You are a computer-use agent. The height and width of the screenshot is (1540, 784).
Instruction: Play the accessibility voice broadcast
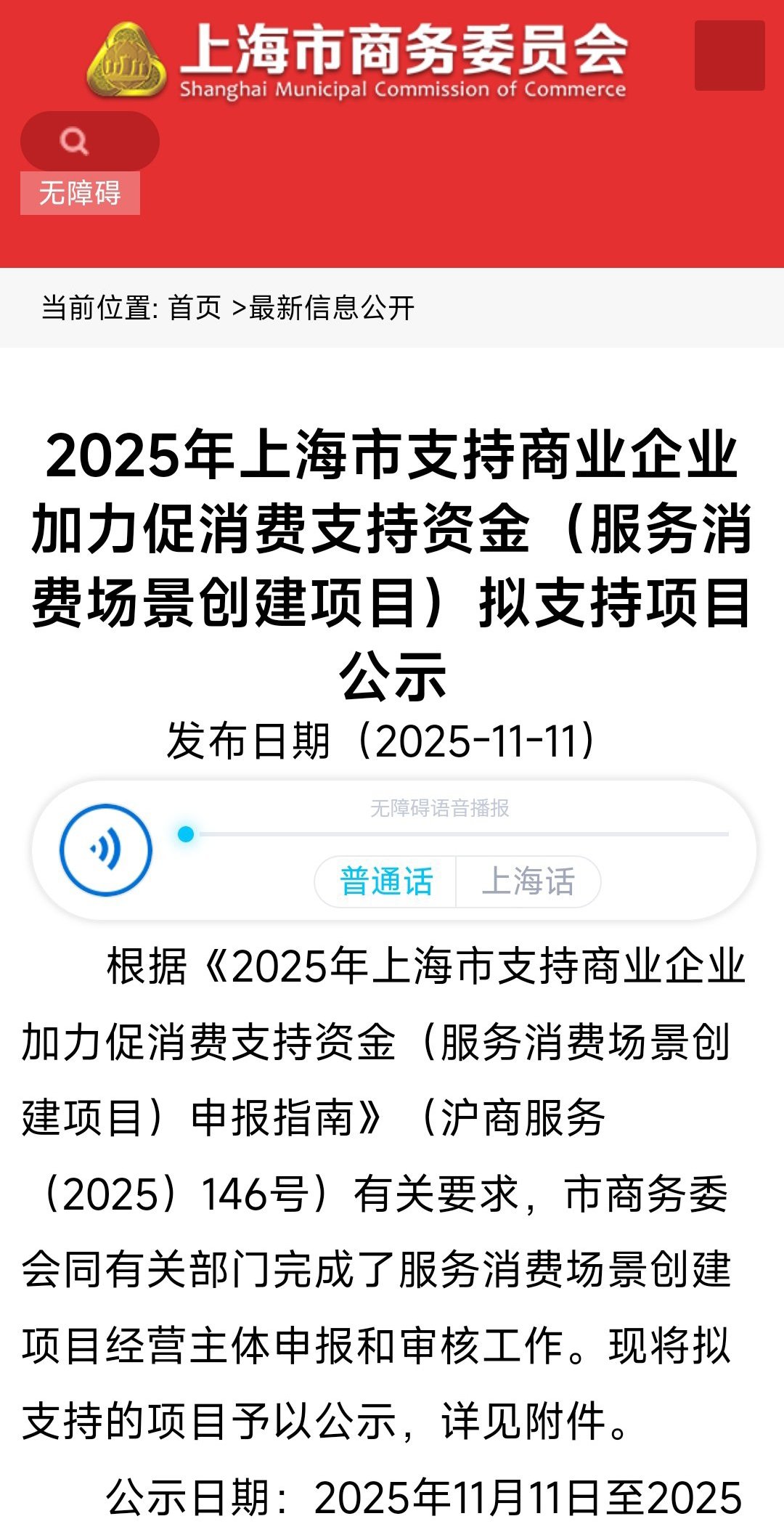[x=106, y=849]
